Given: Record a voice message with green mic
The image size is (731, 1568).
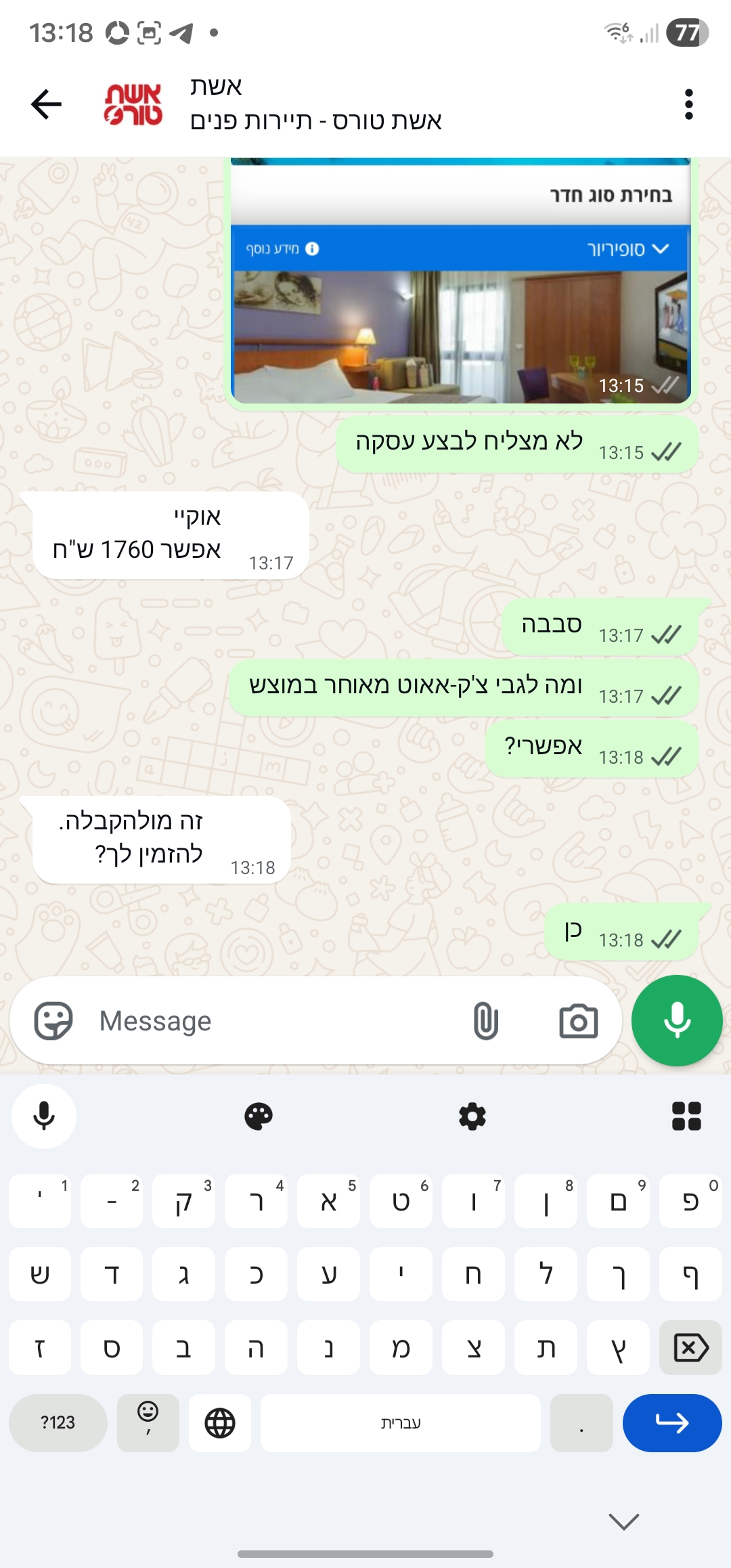Looking at the screenshot, I should click(x=677, y=1020).
